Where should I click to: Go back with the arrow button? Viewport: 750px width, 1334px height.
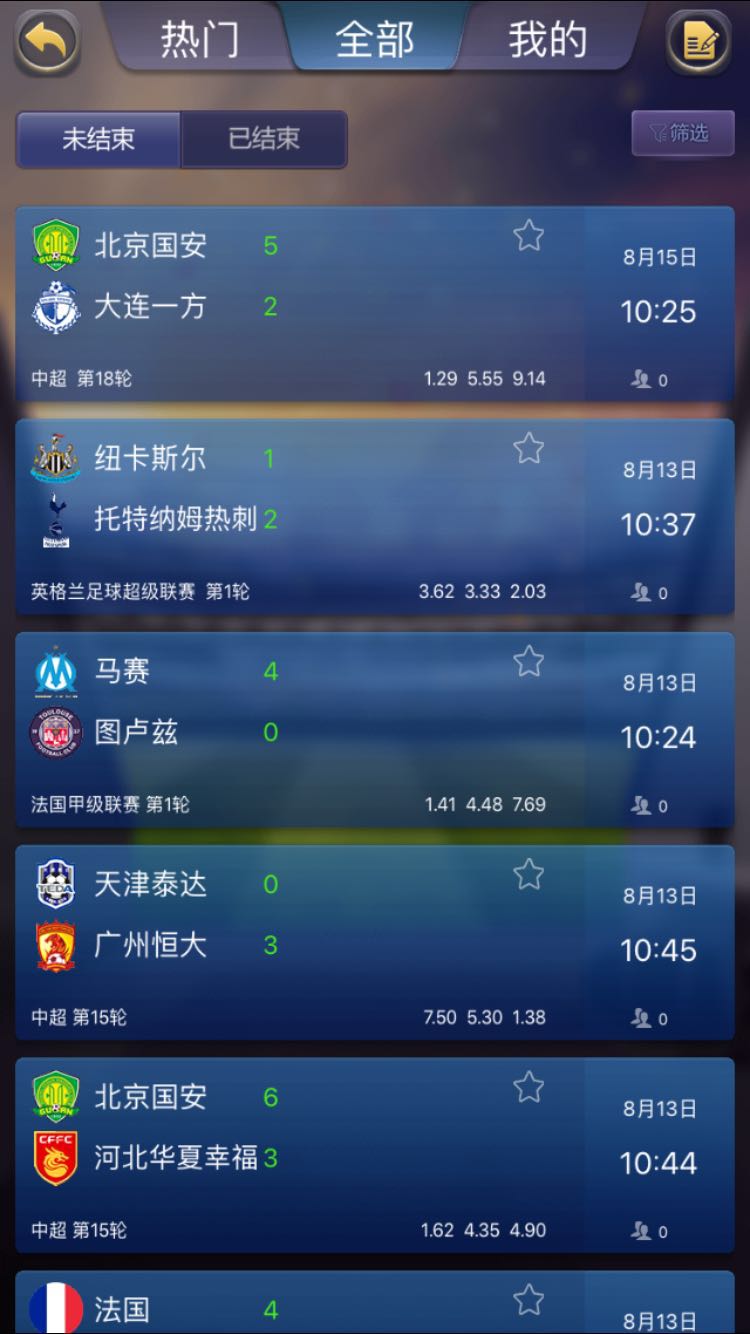click(x=46, y=42)
